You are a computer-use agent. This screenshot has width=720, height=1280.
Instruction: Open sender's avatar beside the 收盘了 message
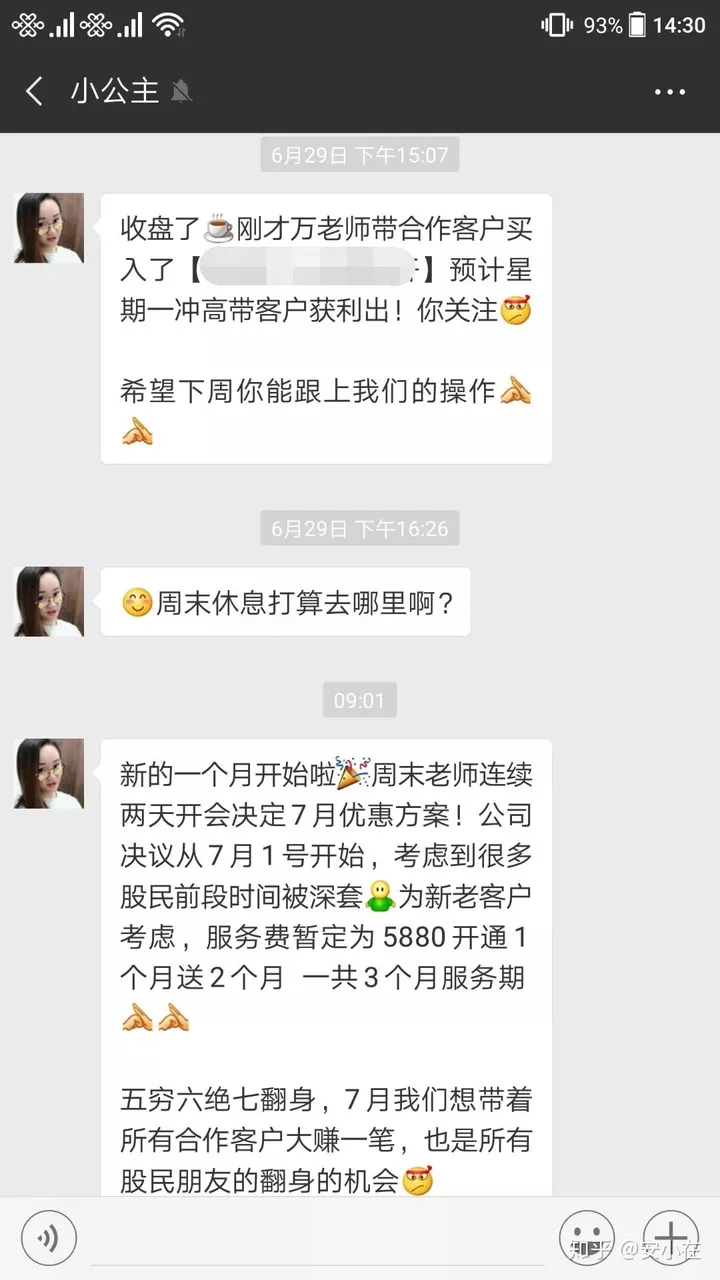(x=49, y=228)
